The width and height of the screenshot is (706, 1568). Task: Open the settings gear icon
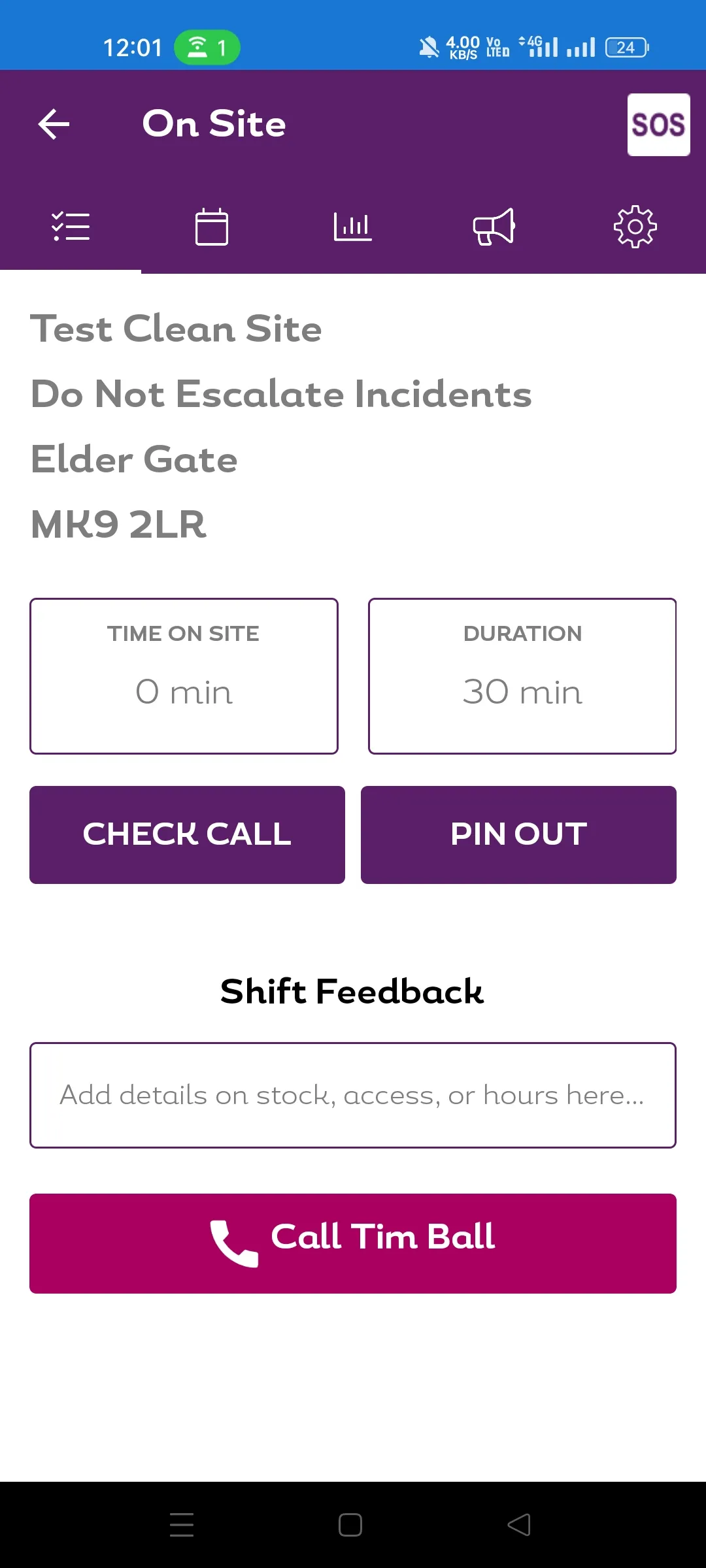tap(635, 225)
